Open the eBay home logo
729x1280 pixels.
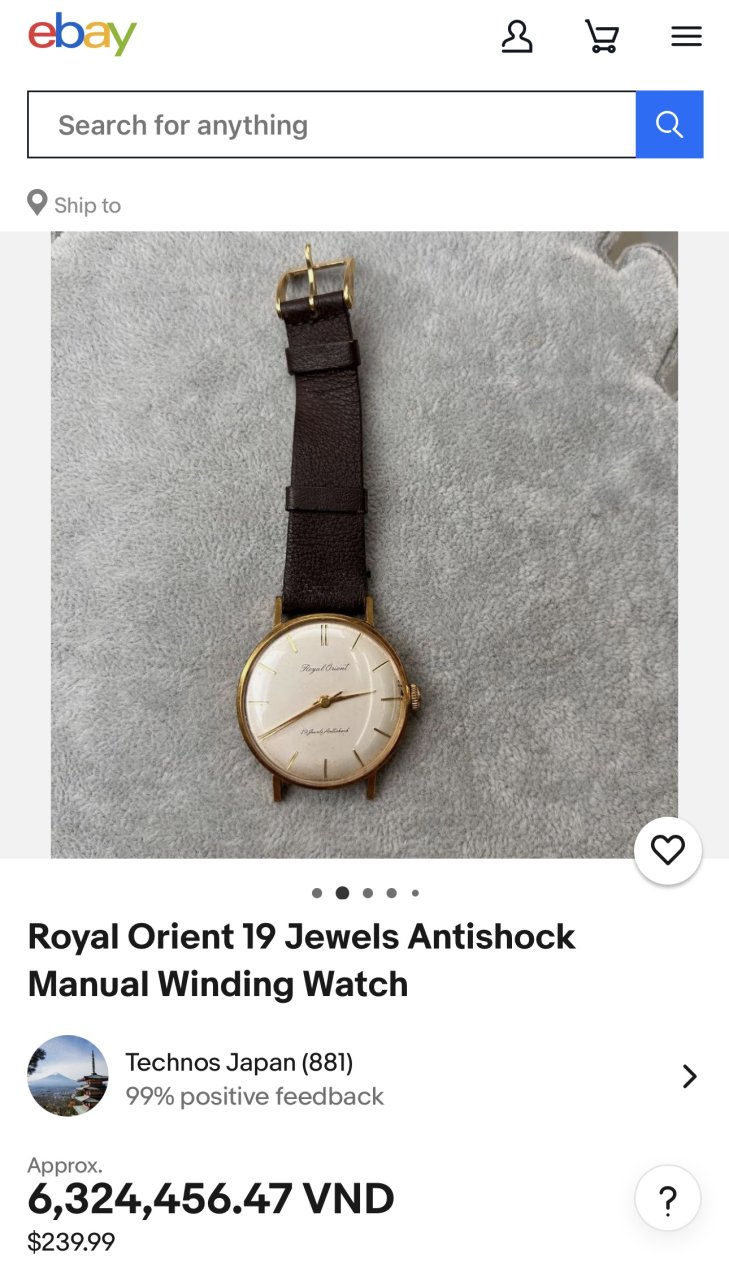point(82,36)
